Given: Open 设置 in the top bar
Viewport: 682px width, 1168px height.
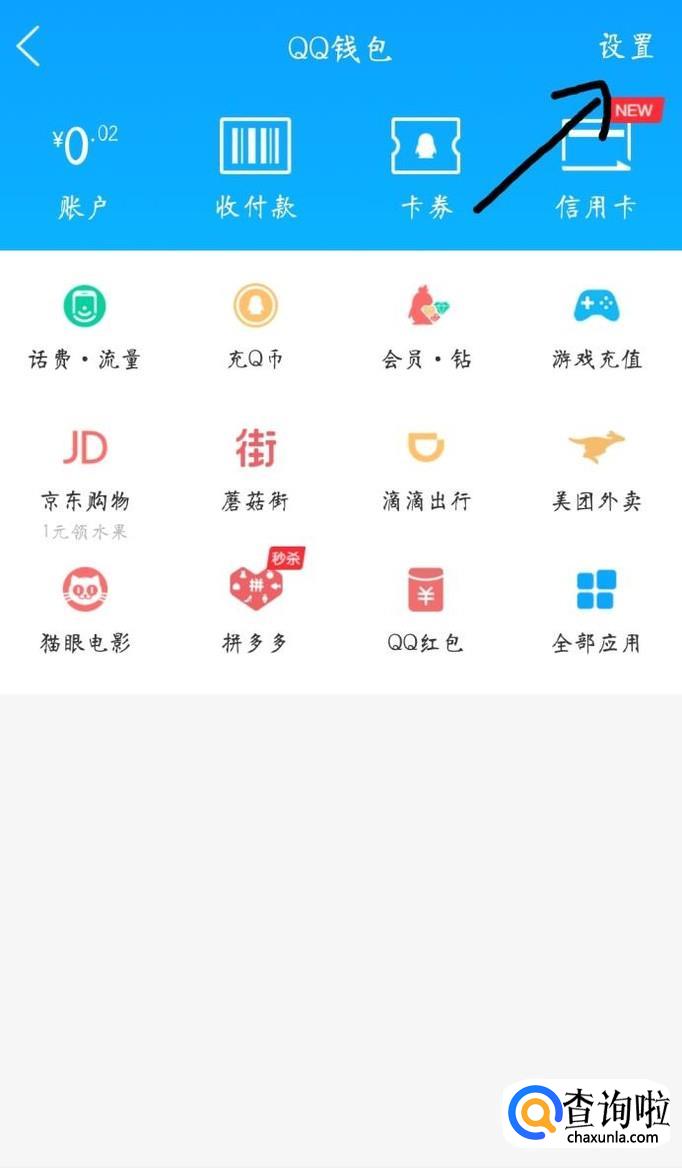Looking at the screenshot, I should [626, 47].
